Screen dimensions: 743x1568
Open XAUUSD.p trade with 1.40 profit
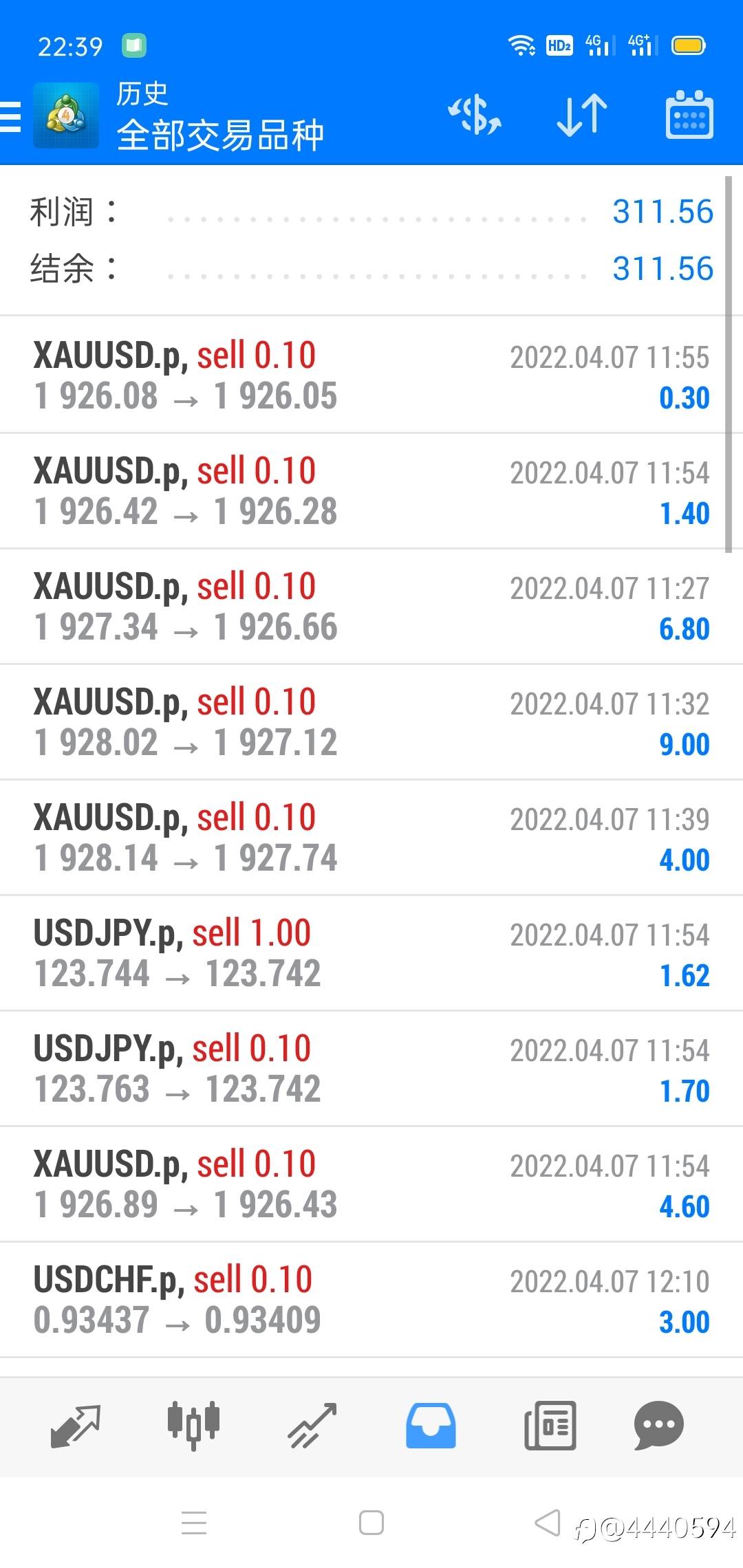(x=371, y=491)
